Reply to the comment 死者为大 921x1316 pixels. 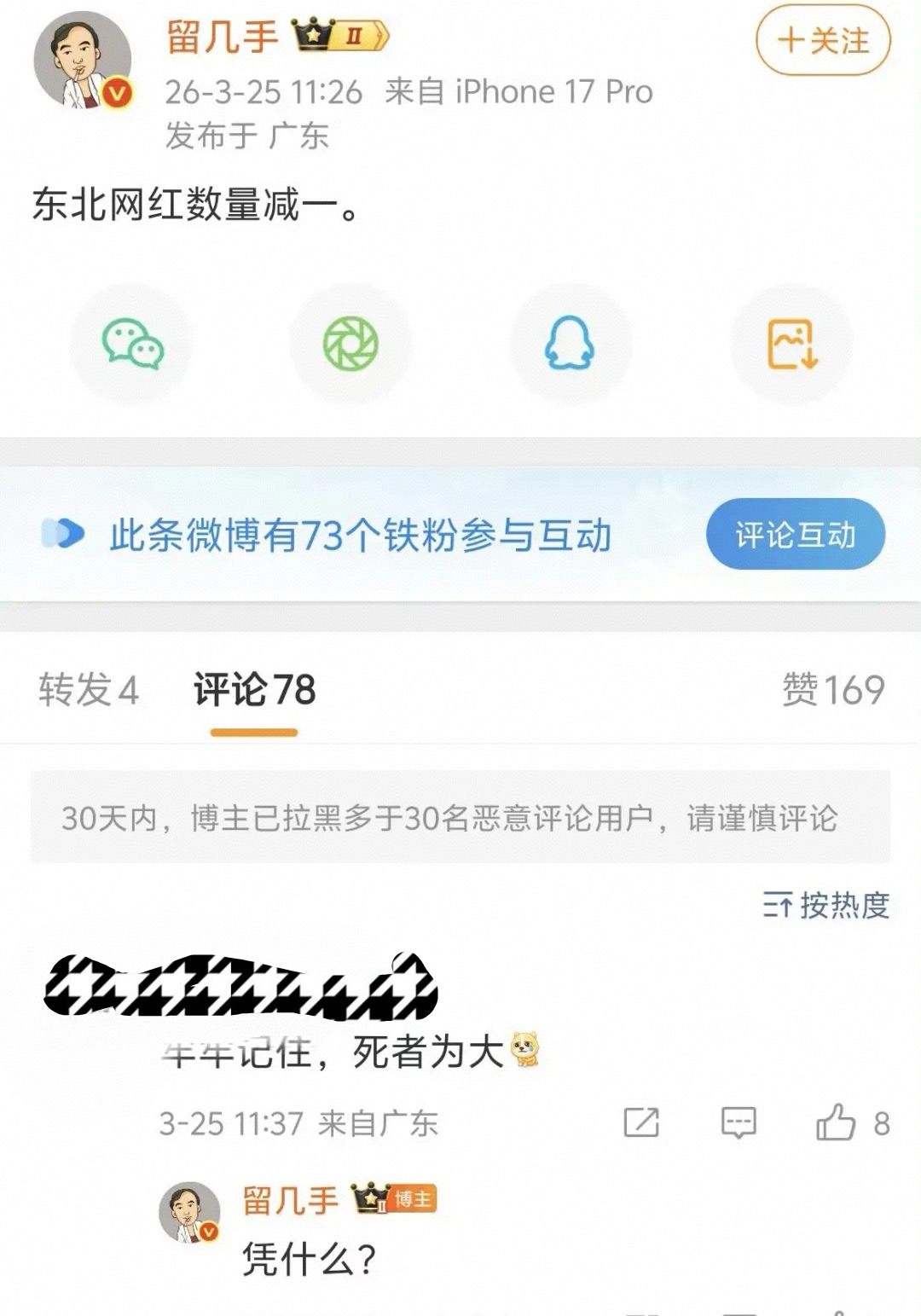pos(739,1122)
